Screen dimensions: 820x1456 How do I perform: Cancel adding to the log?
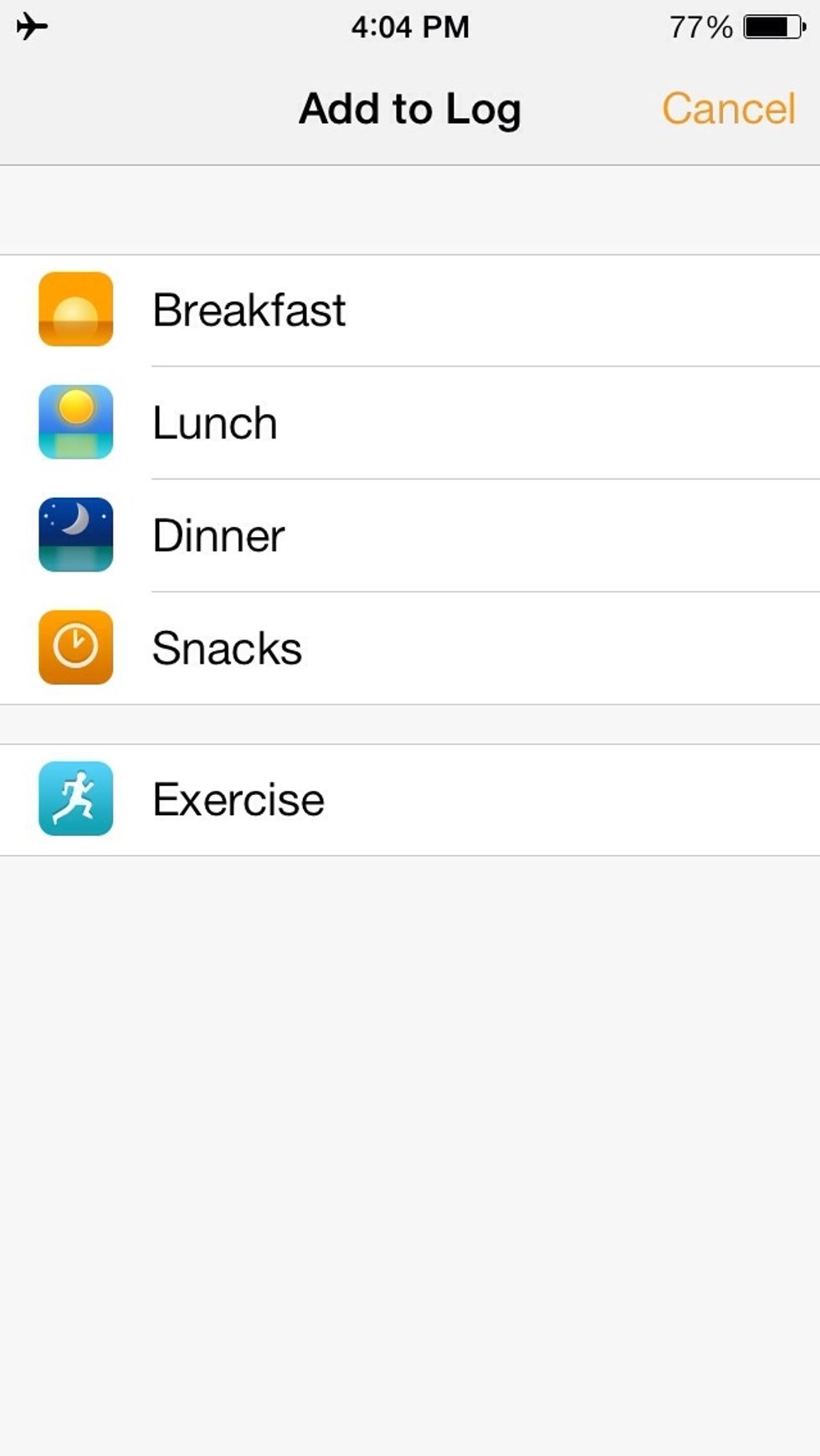pos(728,109)
